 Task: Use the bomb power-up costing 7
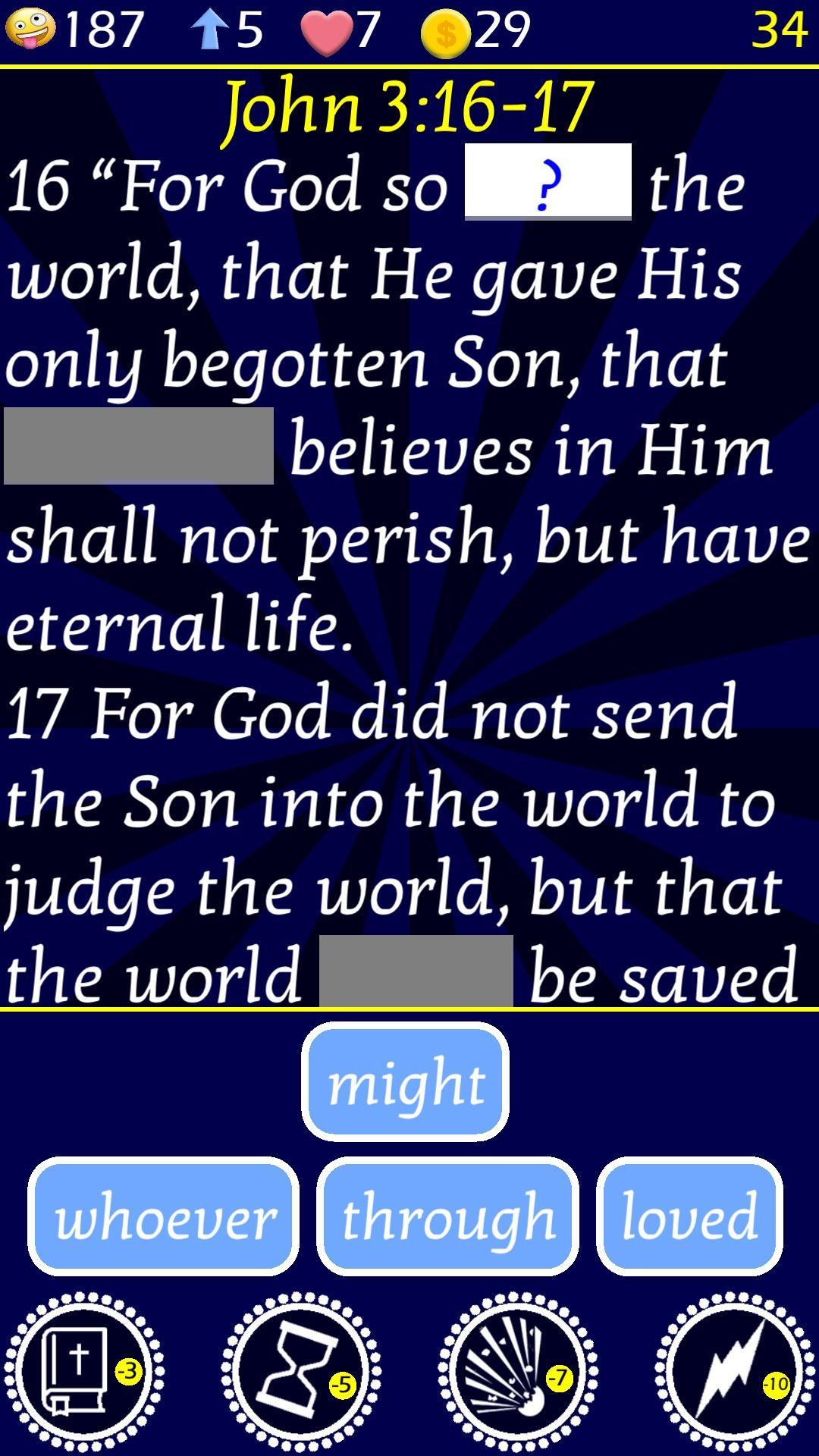[518, 1371]
